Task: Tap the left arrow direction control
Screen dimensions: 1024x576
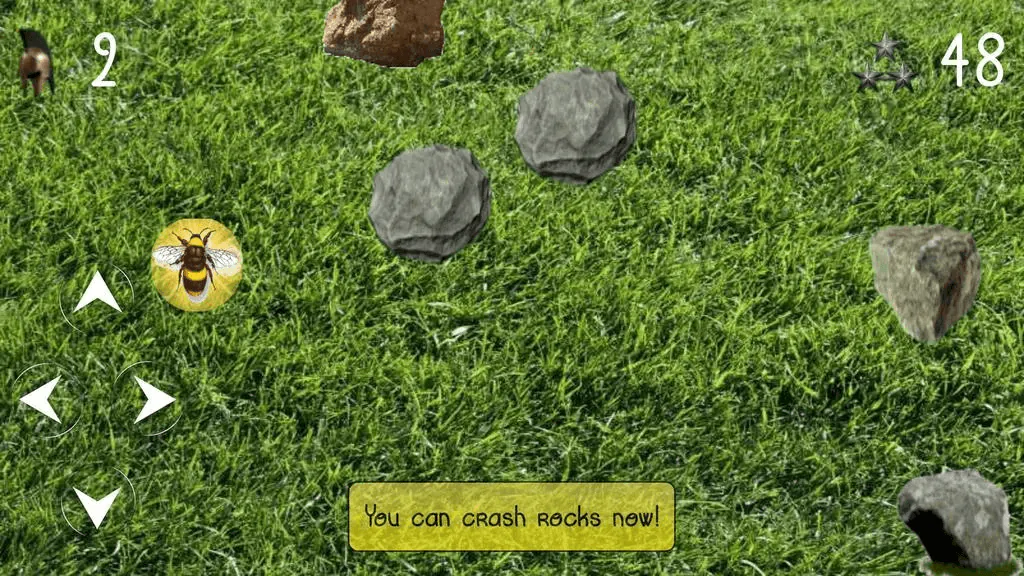Action: 45,400
